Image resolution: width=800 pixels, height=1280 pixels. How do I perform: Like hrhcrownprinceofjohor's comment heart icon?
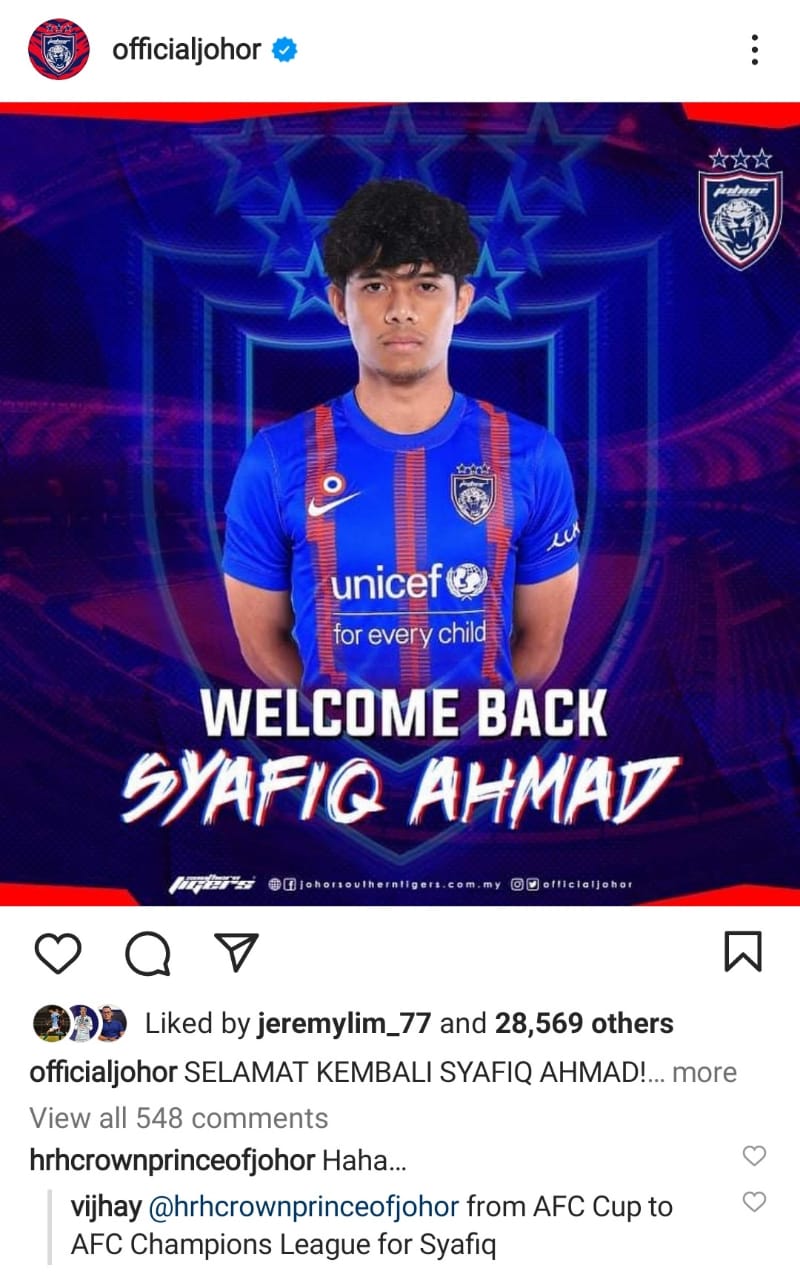(753, 1155)
